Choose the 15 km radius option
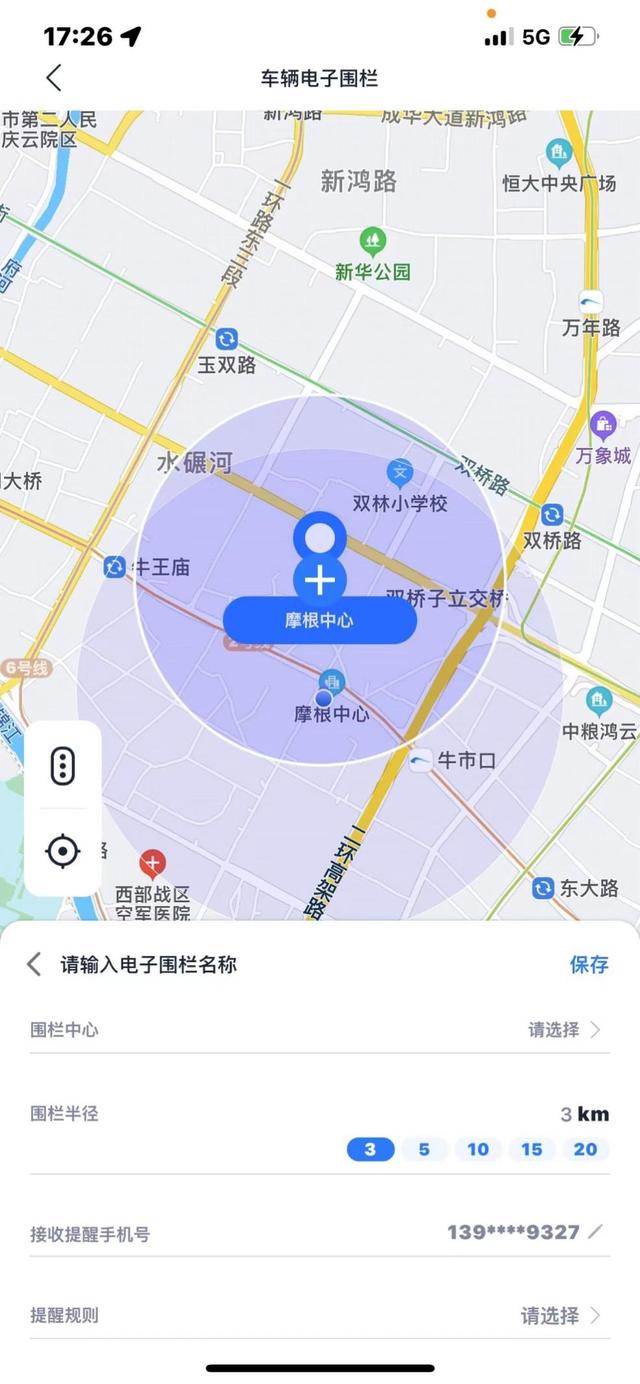This screenshot has width=640, height=1384. coord(532,1149)
